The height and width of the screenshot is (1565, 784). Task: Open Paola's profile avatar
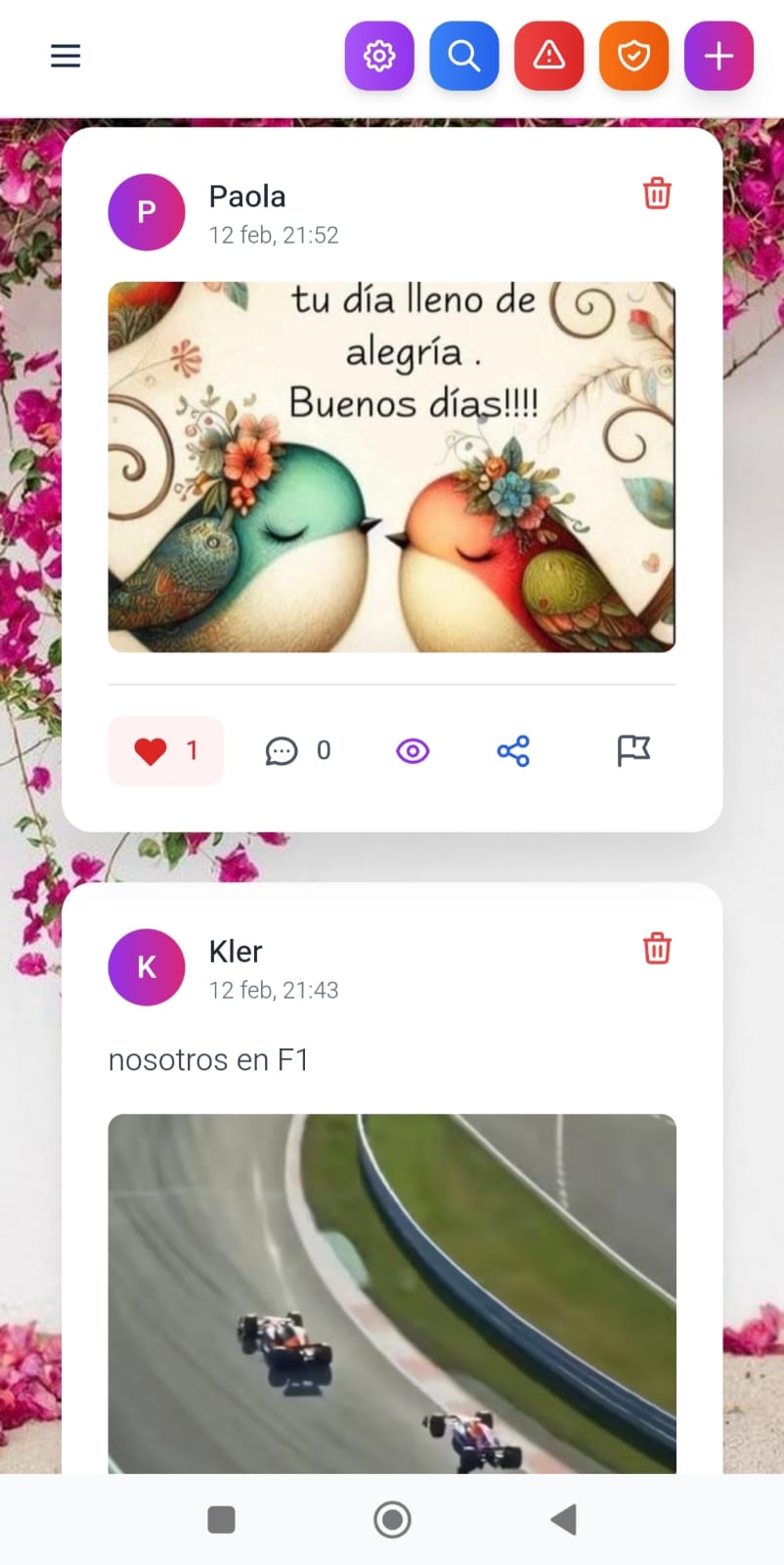[147, 212]
